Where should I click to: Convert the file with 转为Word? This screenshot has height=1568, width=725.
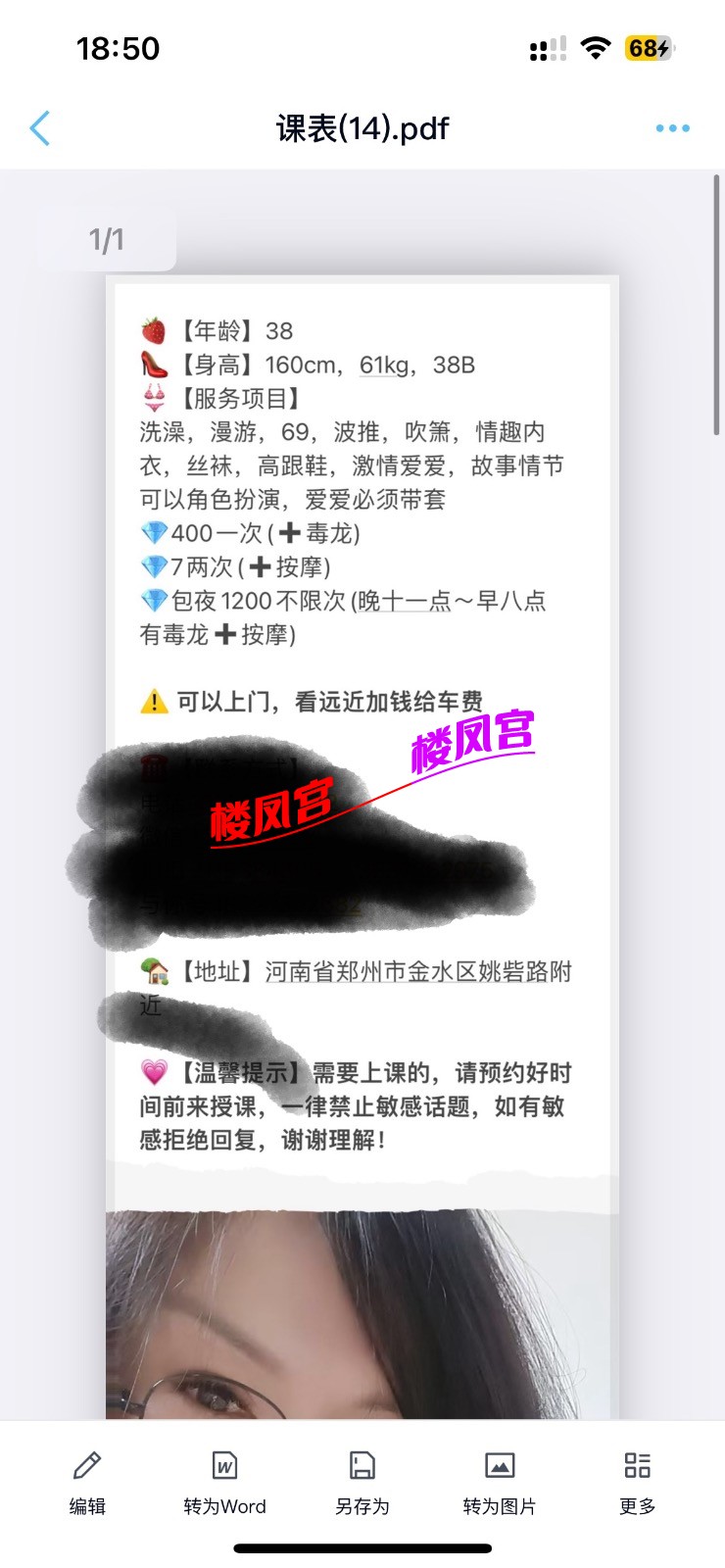pos(224,1482)
